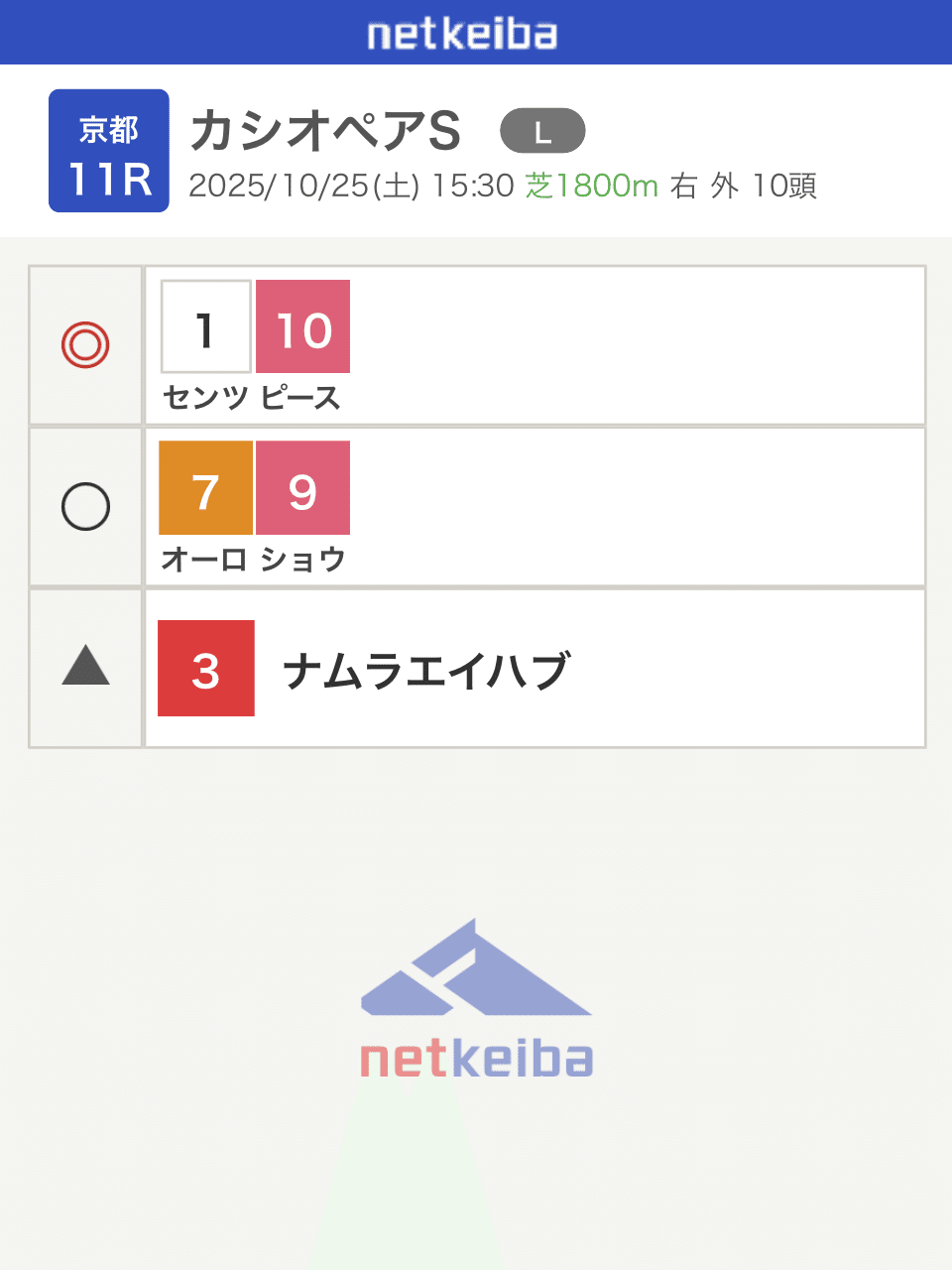The image size is (952, 1270).
Task: Click the L grade badge next to race name
Action: (541, 130)
